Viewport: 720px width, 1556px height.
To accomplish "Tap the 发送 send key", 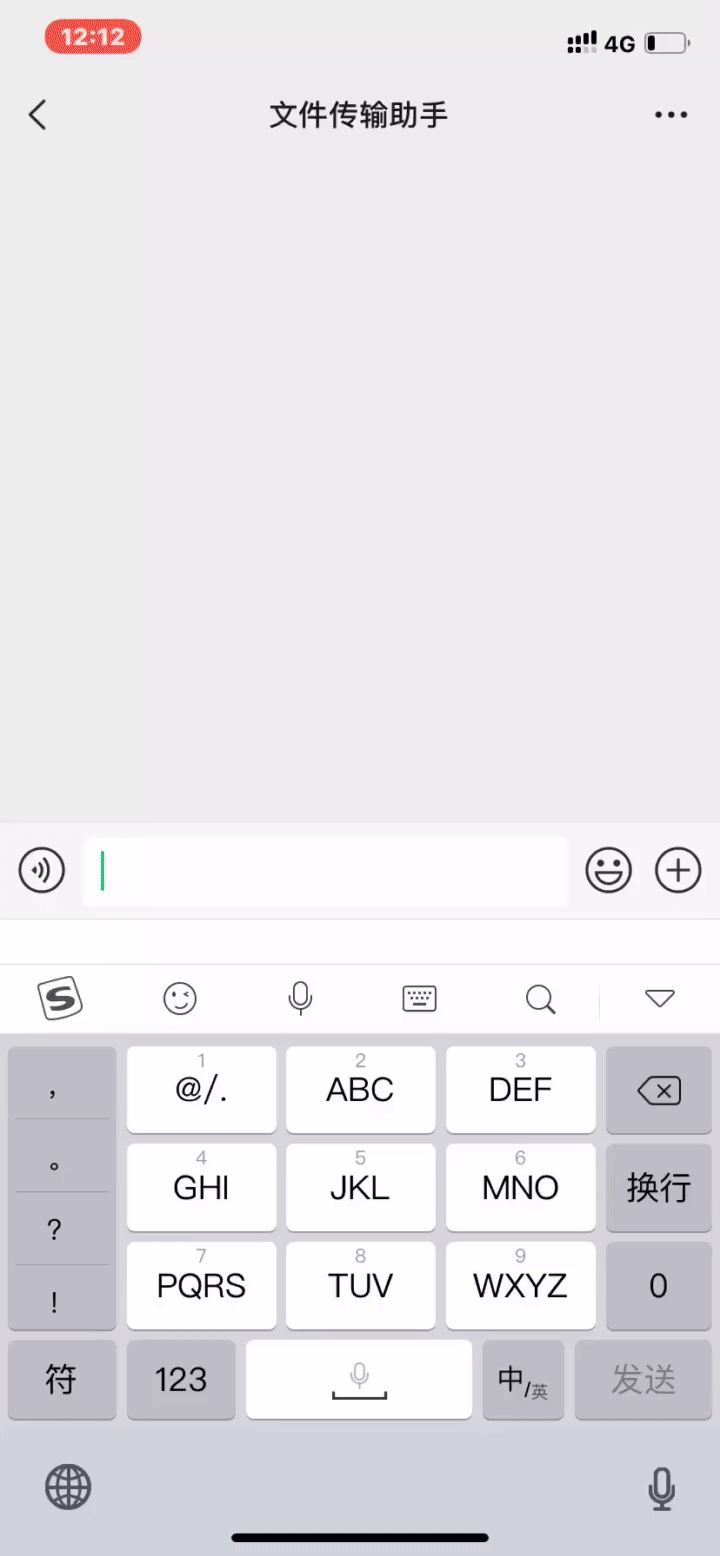I will coord(644,1380).
